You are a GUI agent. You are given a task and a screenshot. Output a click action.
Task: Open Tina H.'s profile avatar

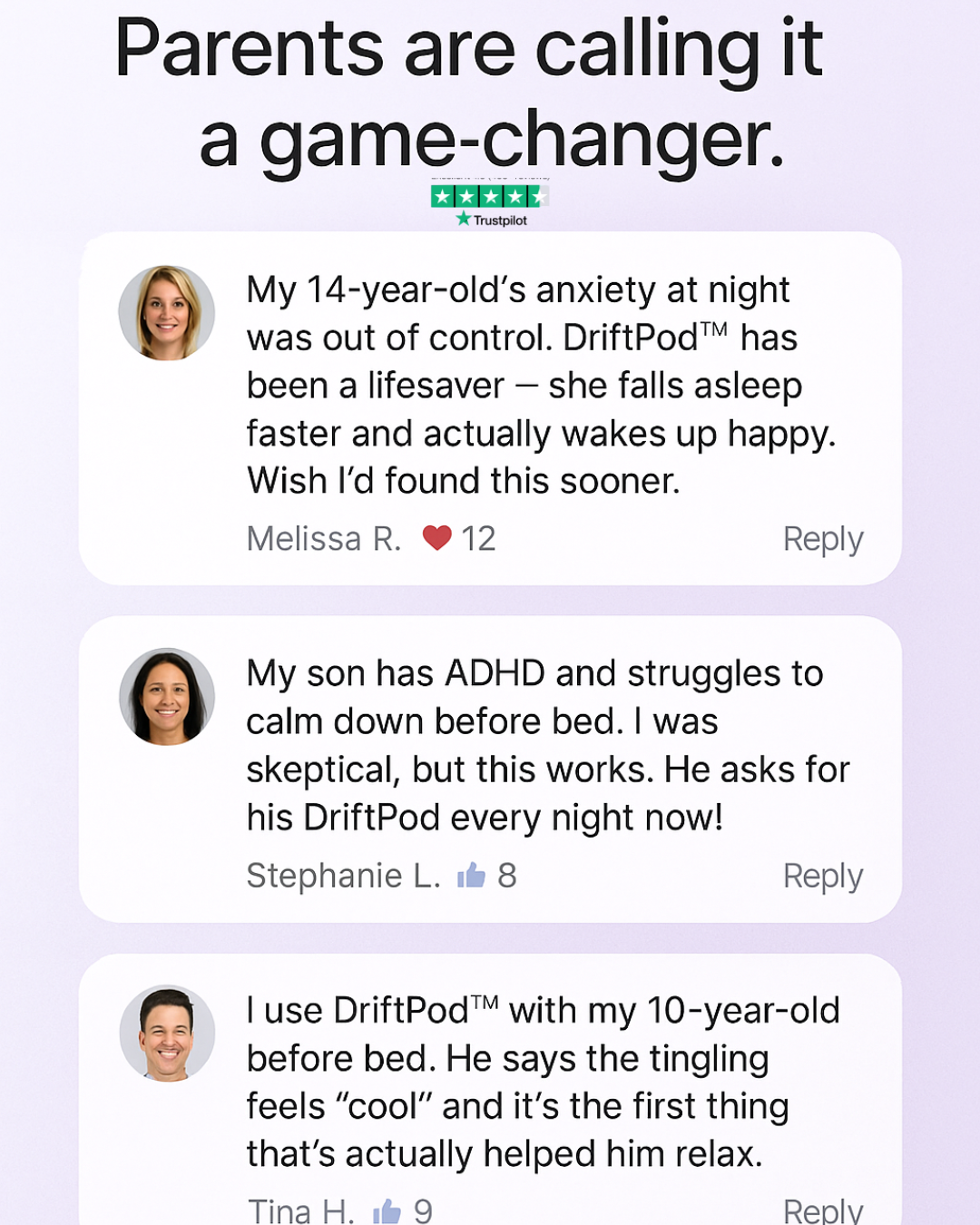(167, 1033)
